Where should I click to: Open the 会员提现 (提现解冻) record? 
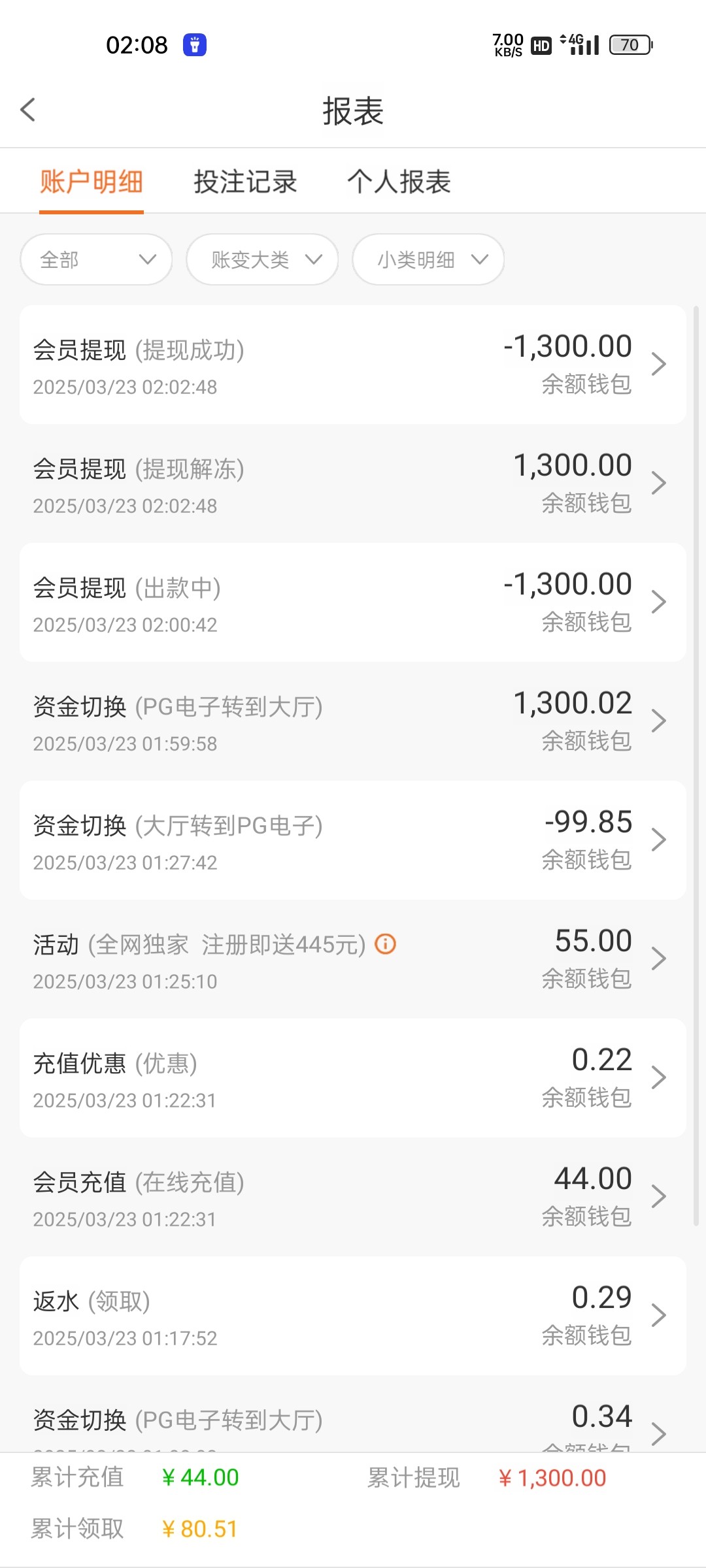pyautogui.click(x=353, y=483)
